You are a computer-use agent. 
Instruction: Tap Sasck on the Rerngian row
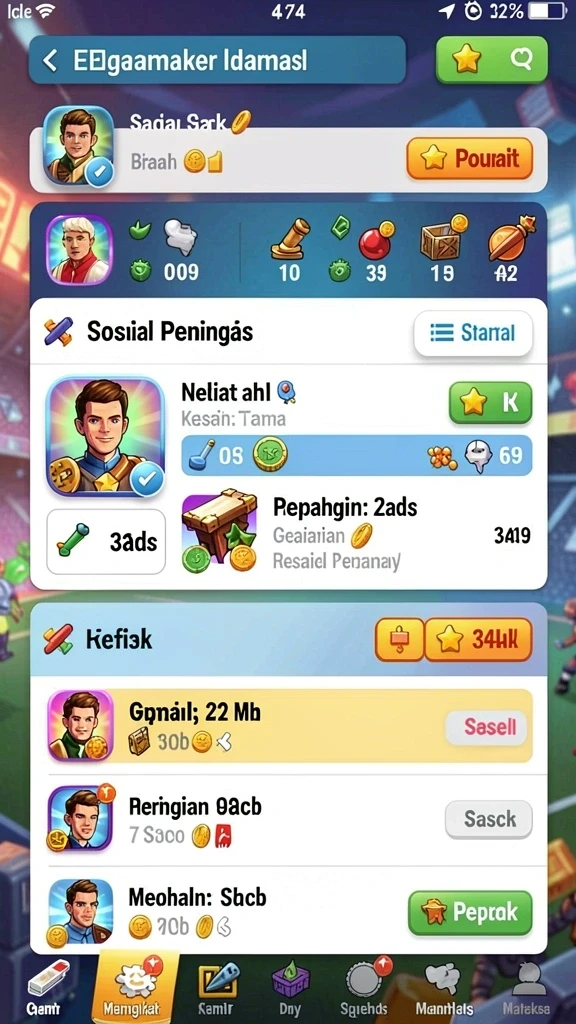tap(489, 820)
